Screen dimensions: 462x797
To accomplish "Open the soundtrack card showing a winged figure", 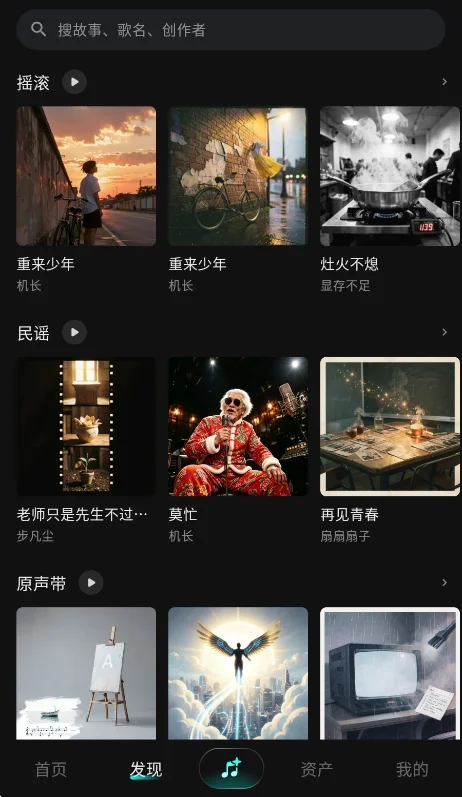I will (x=238, y=673).
